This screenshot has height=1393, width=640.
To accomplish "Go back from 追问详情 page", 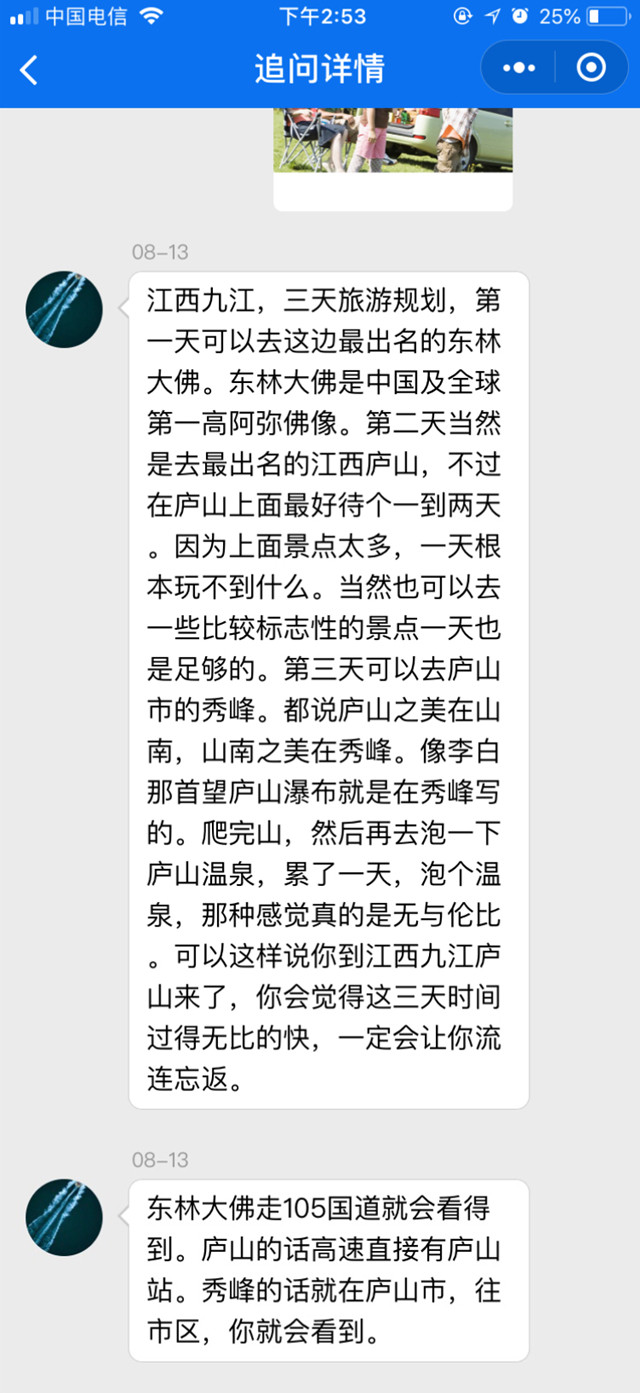I will point(29,69).
